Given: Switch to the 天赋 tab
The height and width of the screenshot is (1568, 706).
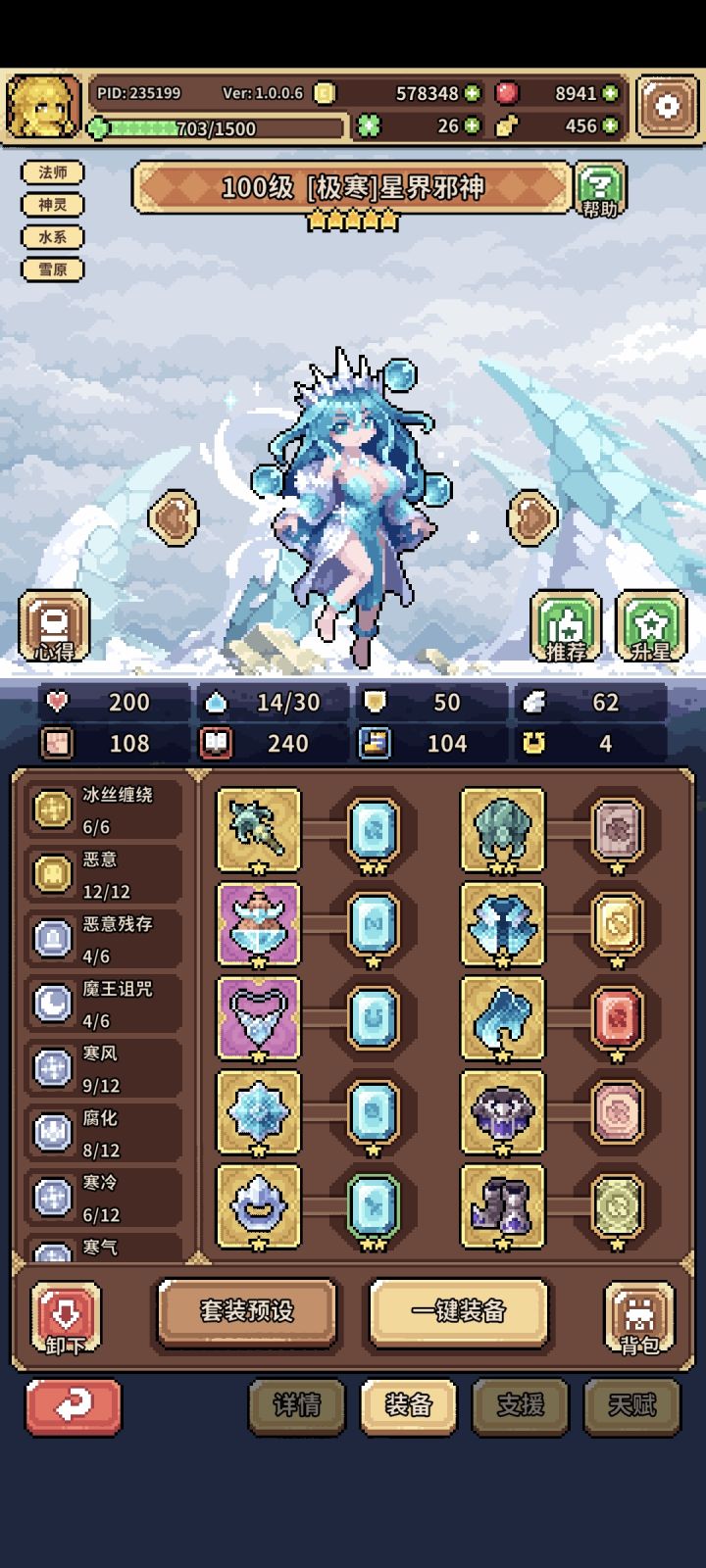Looking at the screenshot, I should [x=631, y=1407].
